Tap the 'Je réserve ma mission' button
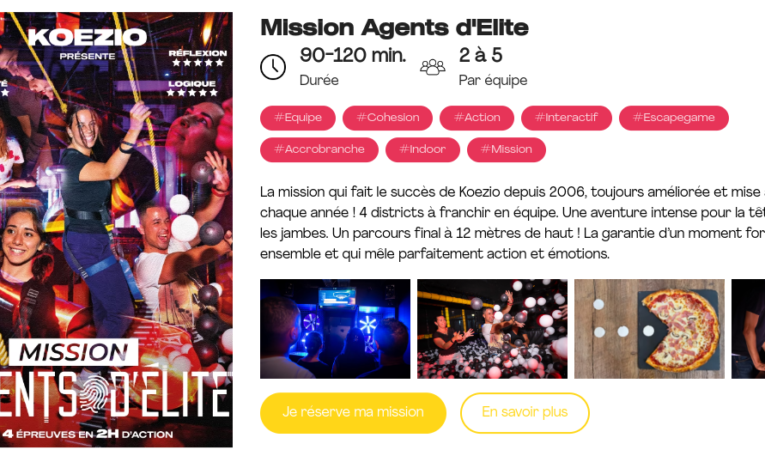This screenshot has height=450, width=765. point(353,412)
